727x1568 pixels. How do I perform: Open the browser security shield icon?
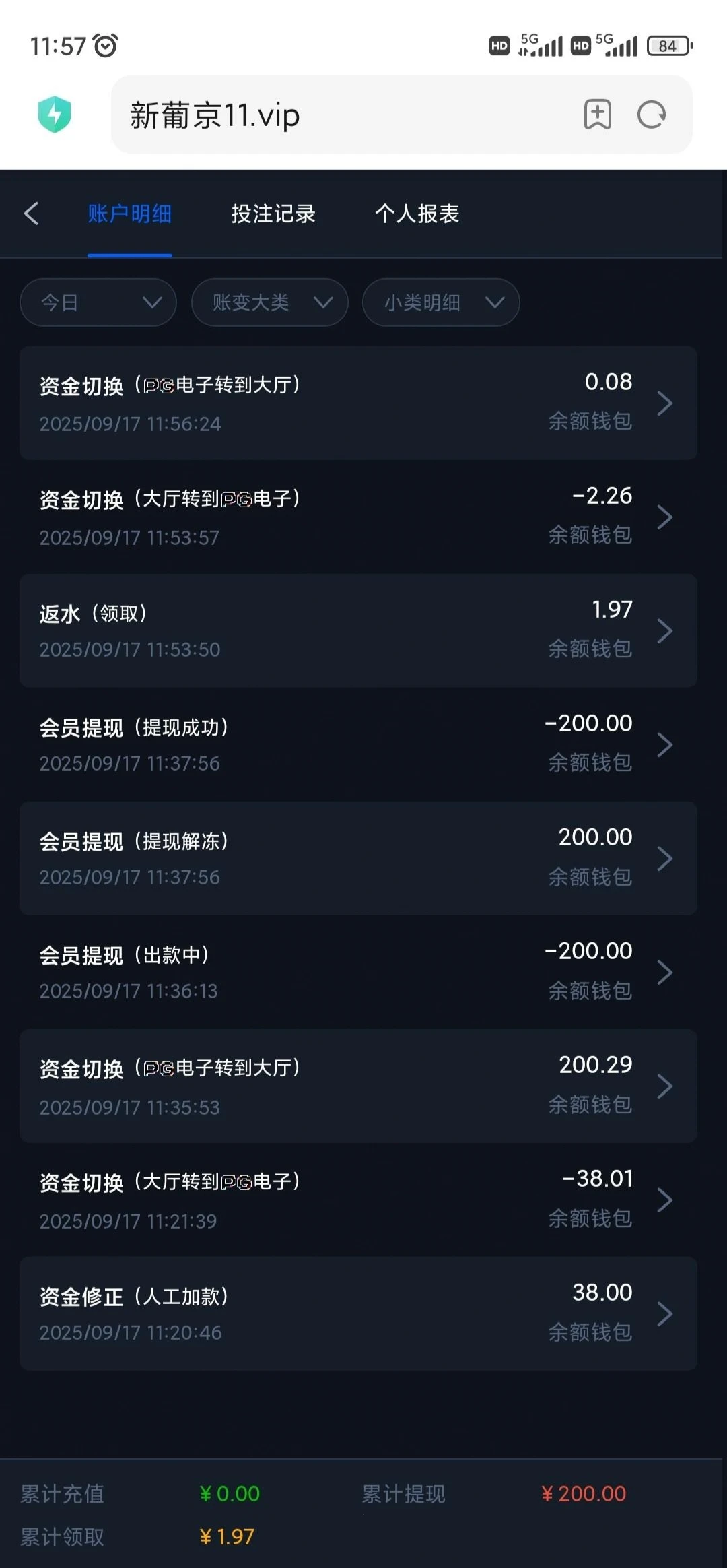55,115
